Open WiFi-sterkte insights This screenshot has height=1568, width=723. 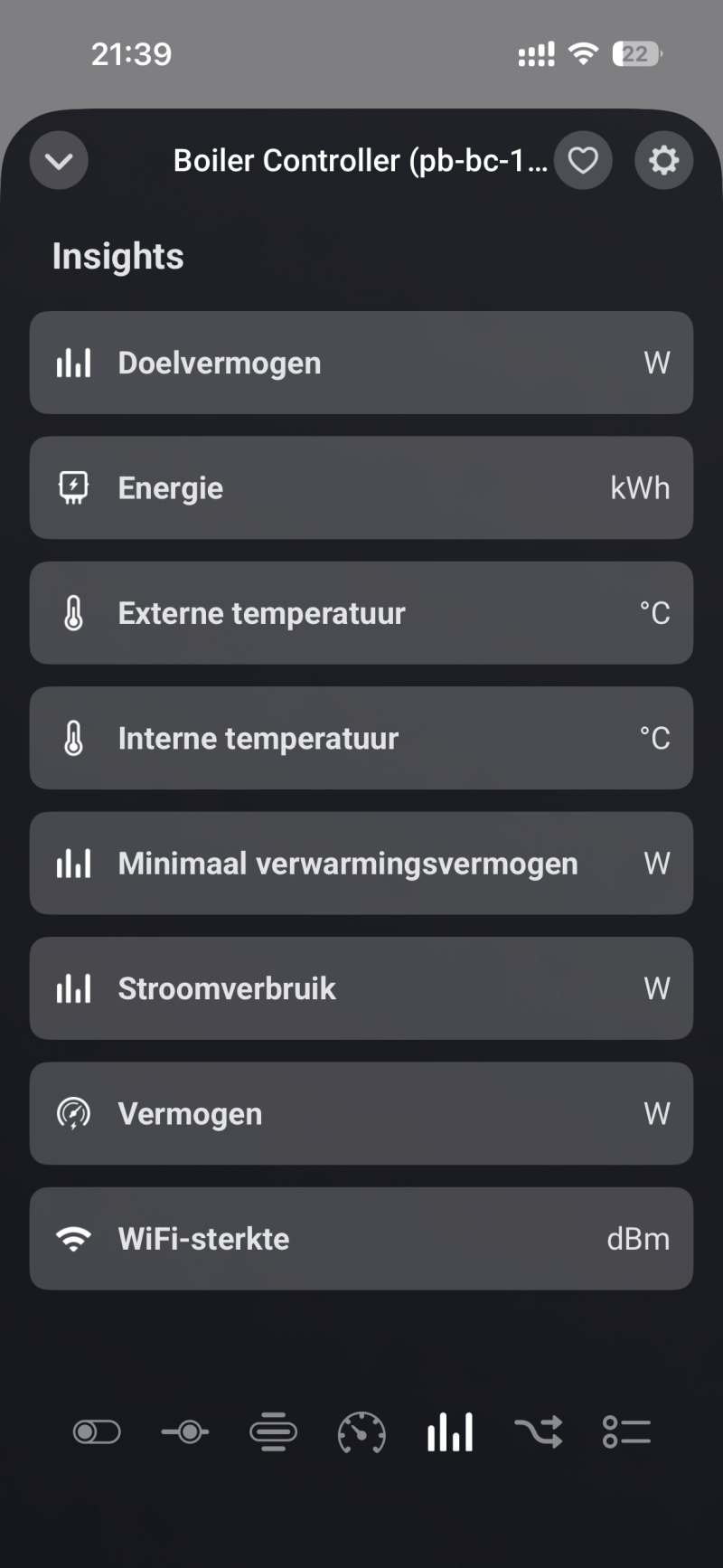361,1239
